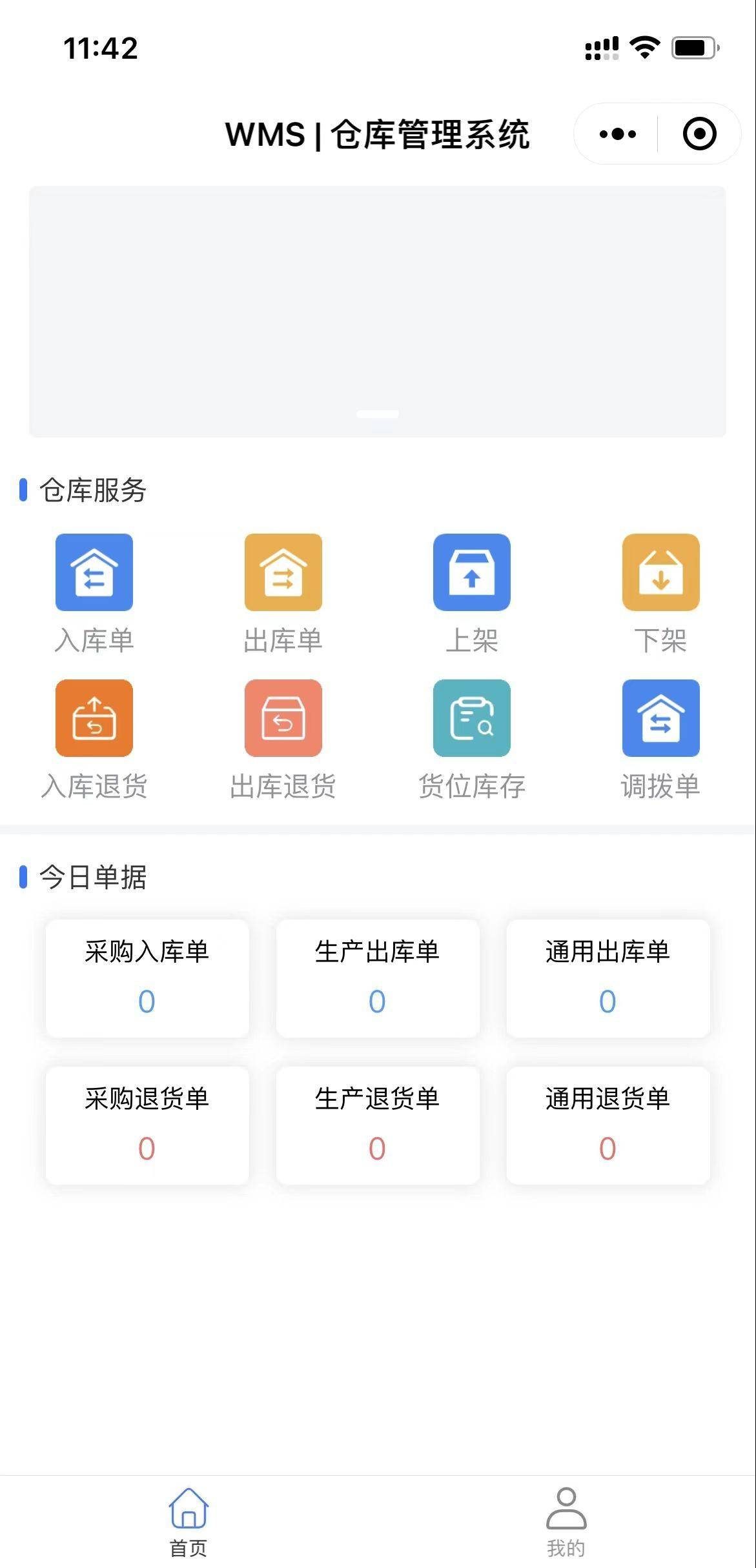This screenshot has height=1568, width=756.
Task: View today's 通用出库单 card
Action: coord(608,978)
